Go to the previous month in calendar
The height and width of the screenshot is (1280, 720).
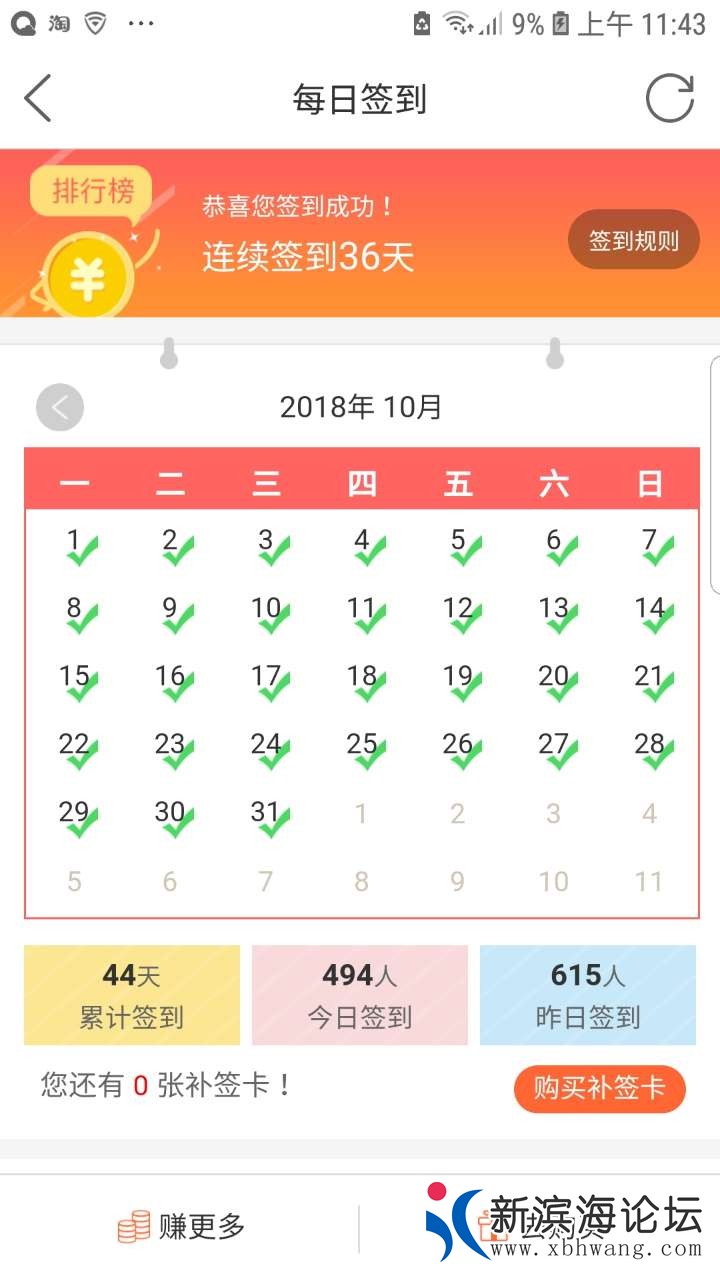60,408
